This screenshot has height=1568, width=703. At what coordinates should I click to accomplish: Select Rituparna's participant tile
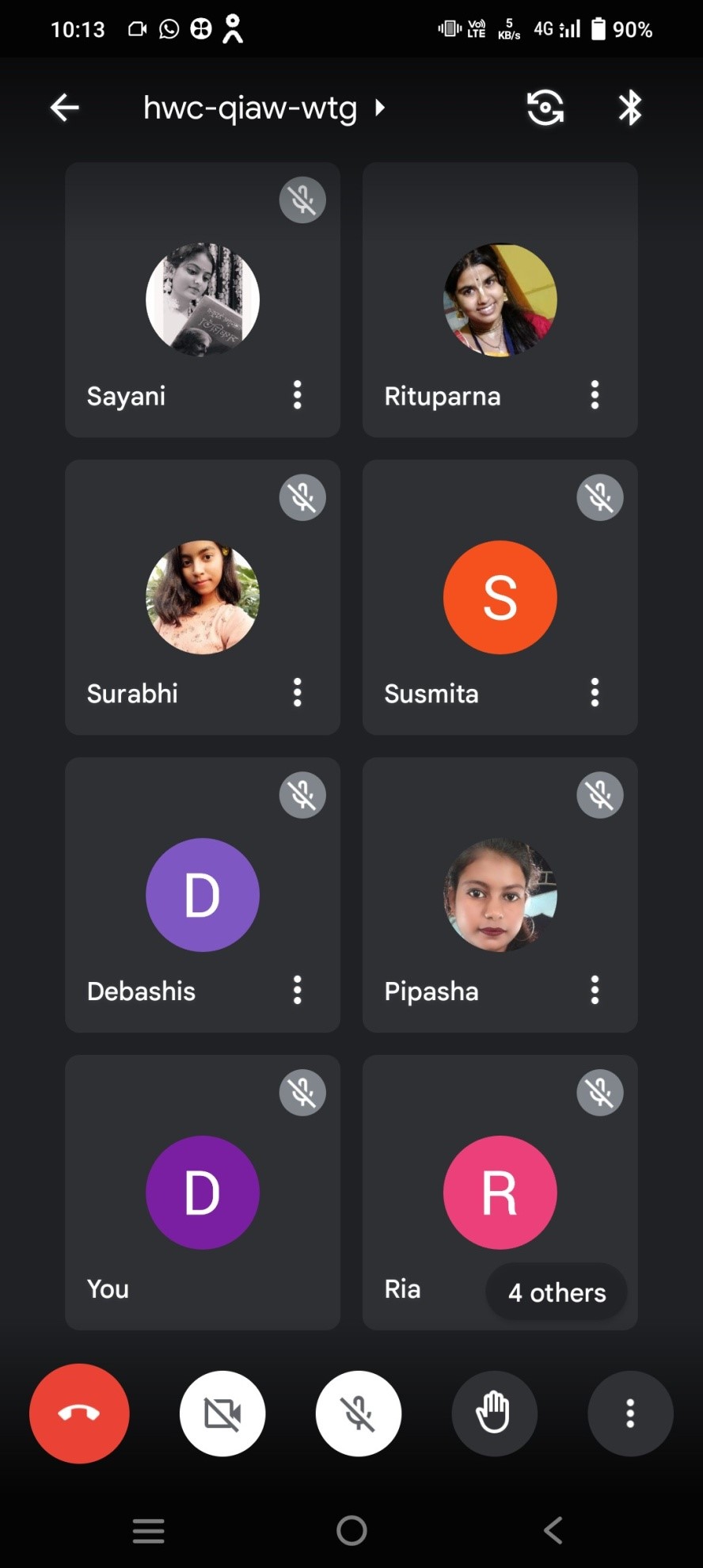click(500, 300)
